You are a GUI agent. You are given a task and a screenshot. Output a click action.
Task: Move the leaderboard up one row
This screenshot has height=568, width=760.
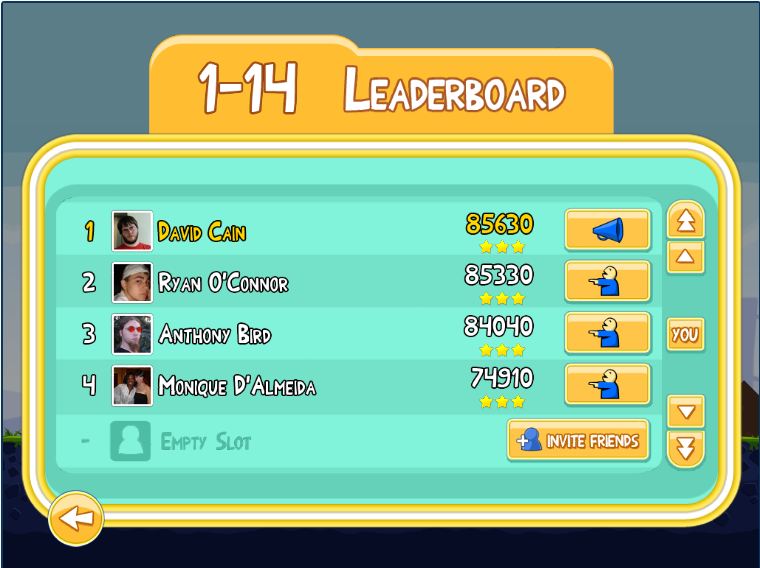(x=686, y=257)
